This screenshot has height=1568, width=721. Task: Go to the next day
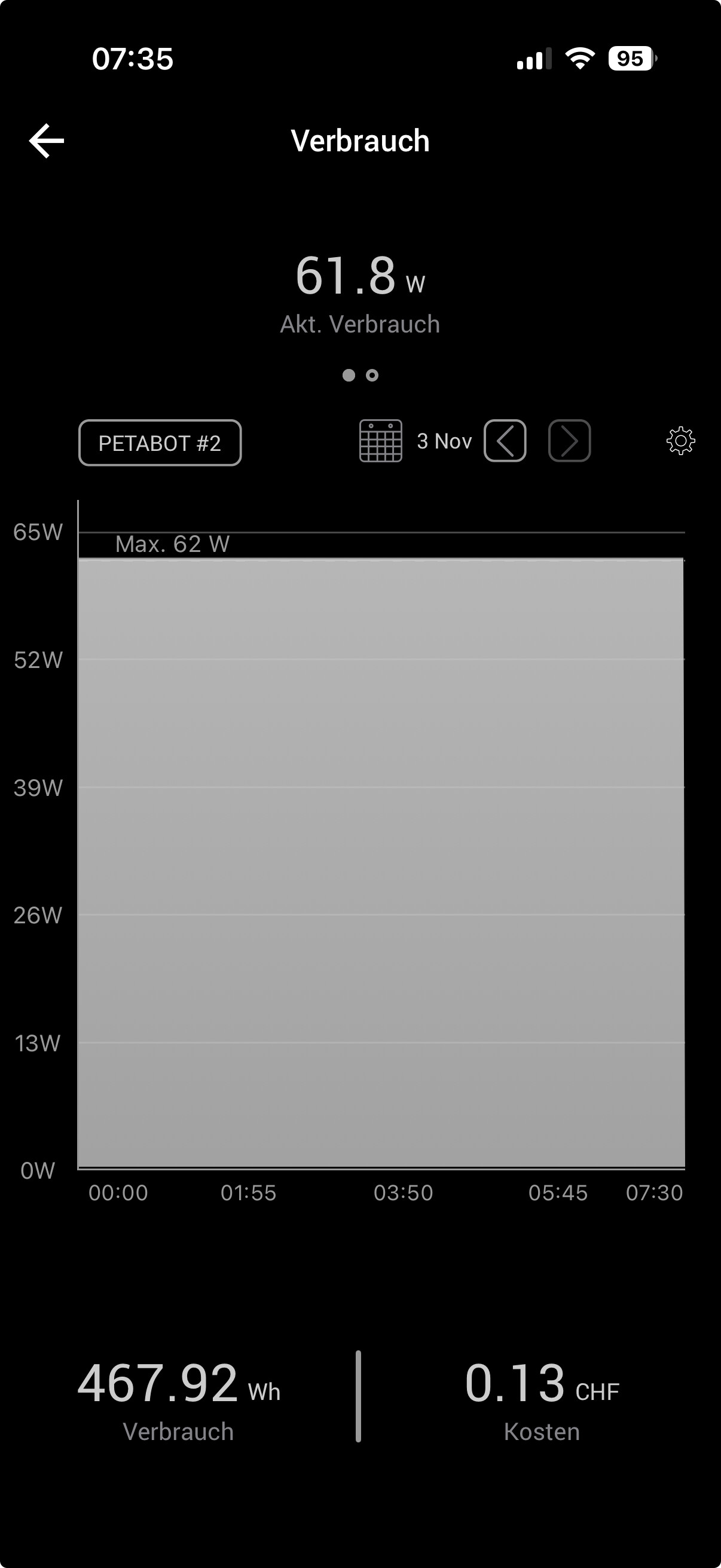click(570, 441)
